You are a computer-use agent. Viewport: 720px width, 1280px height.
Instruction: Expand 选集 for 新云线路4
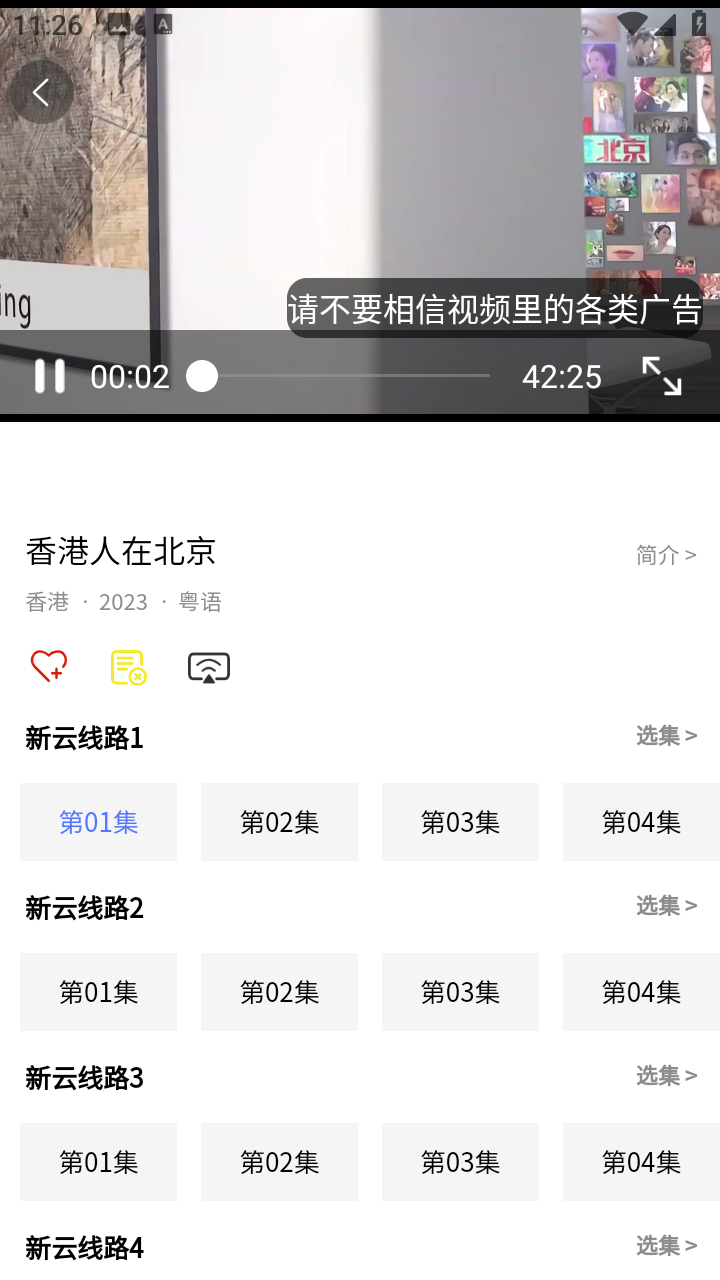pyautogui.click(x=667, y=1246)
